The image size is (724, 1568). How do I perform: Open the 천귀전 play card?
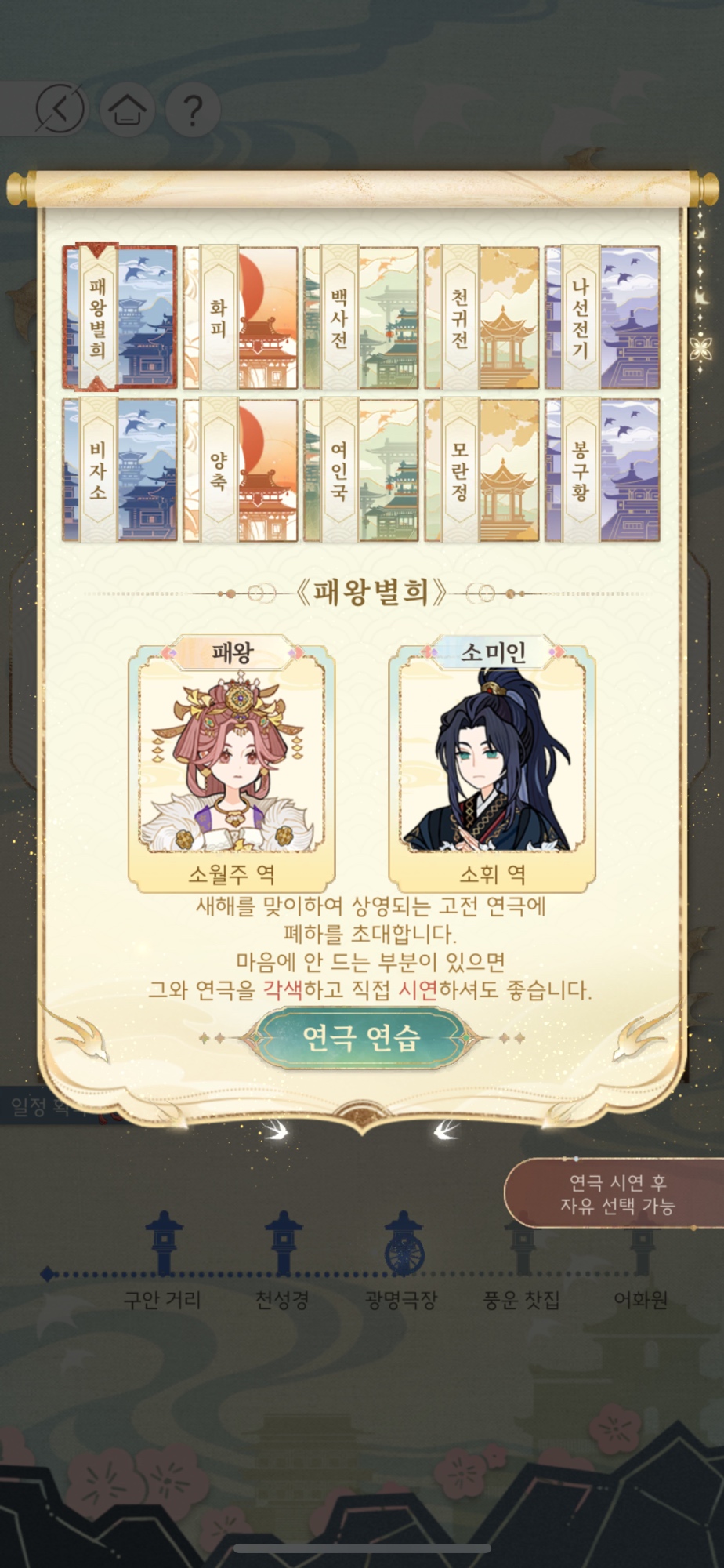coord(482,318)
